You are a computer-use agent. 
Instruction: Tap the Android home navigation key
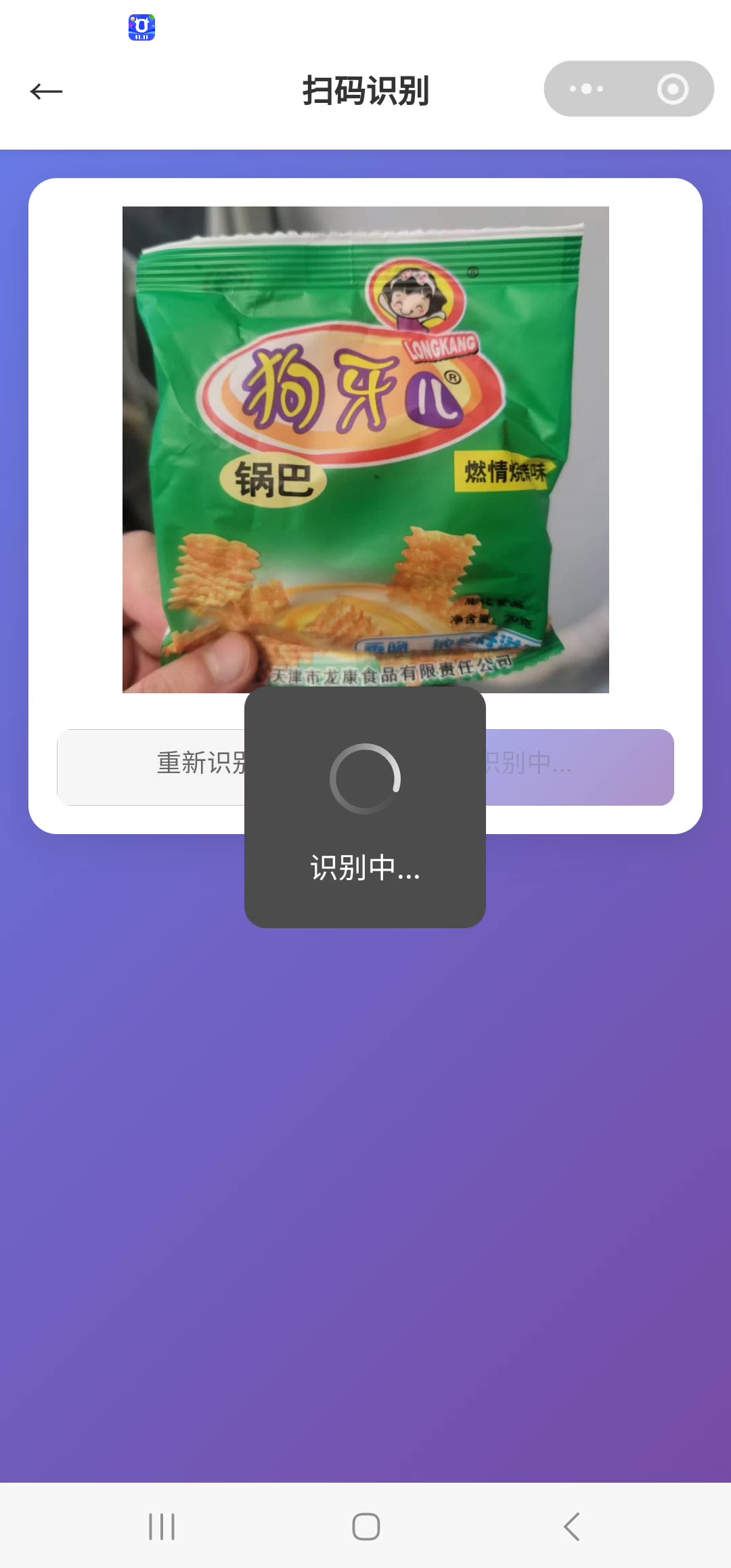tap(365, 1527)
